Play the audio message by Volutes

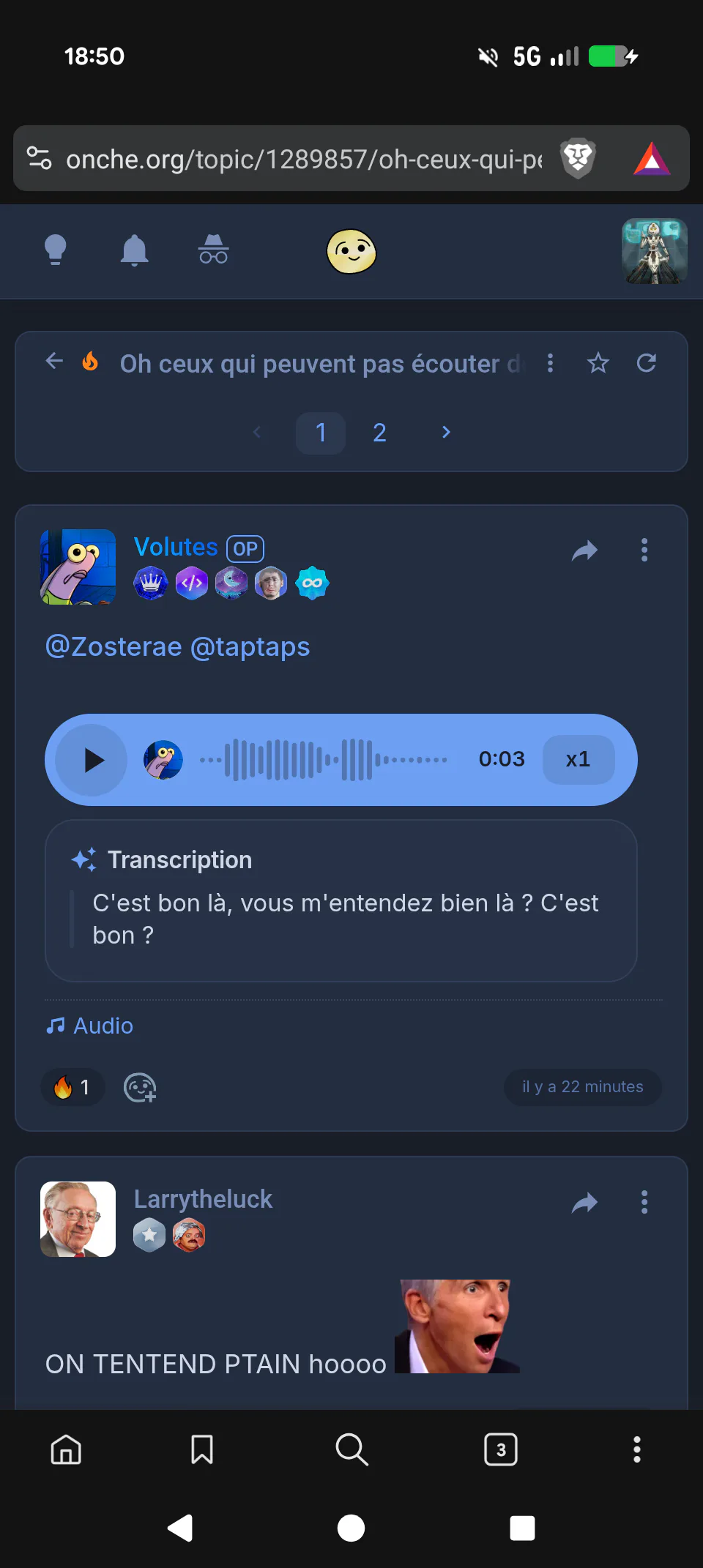click(x=92, y=760)
